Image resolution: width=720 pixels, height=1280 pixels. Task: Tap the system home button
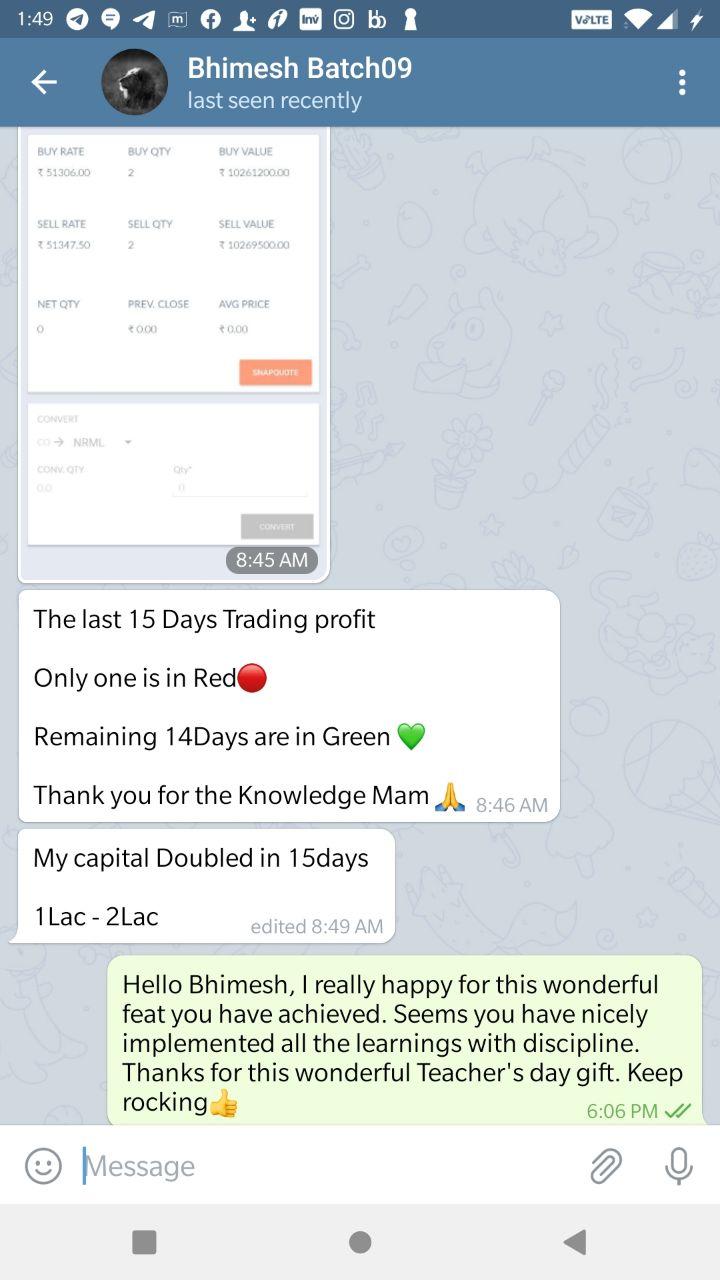click(x=360, y=1242)
